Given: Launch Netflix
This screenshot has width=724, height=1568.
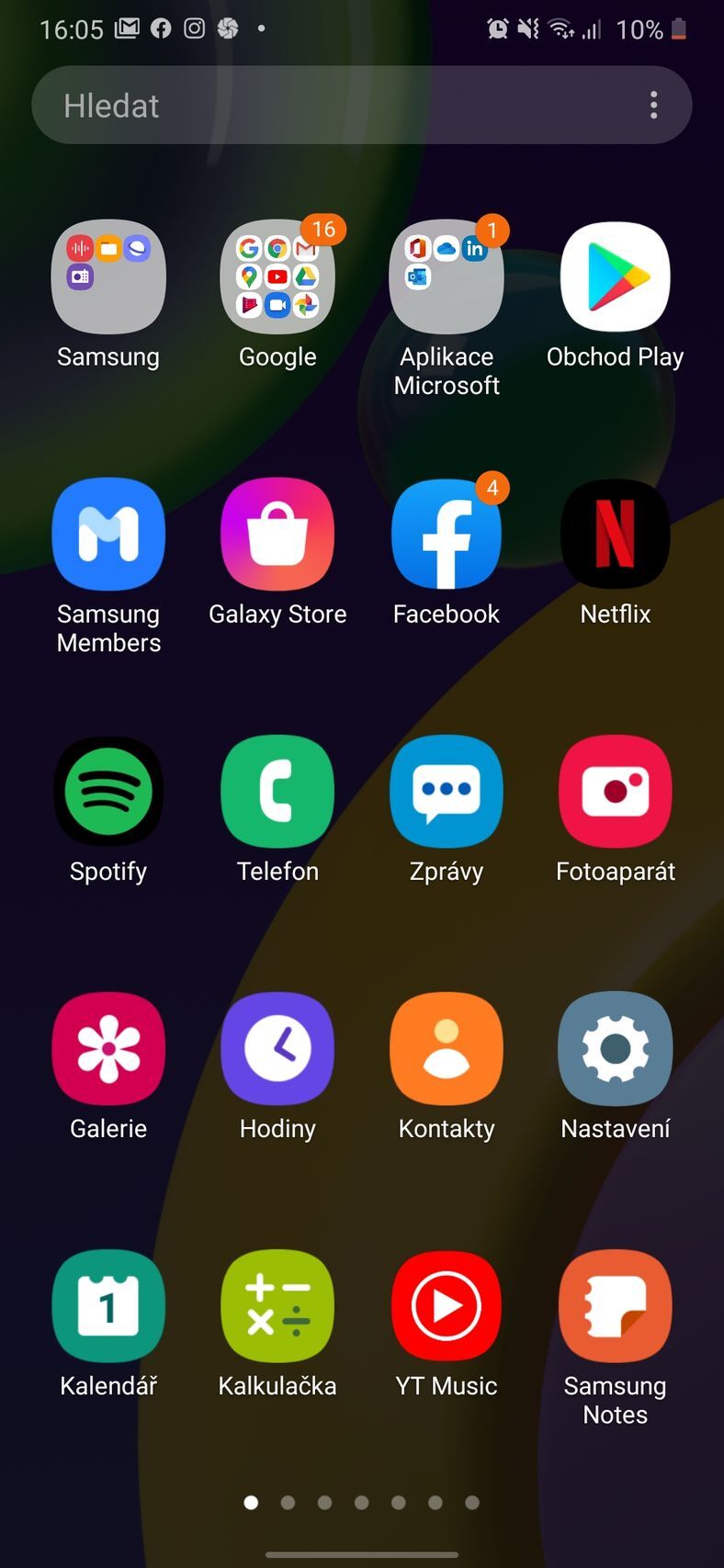Looking at the screenshot, I should (x=615, y=535).
